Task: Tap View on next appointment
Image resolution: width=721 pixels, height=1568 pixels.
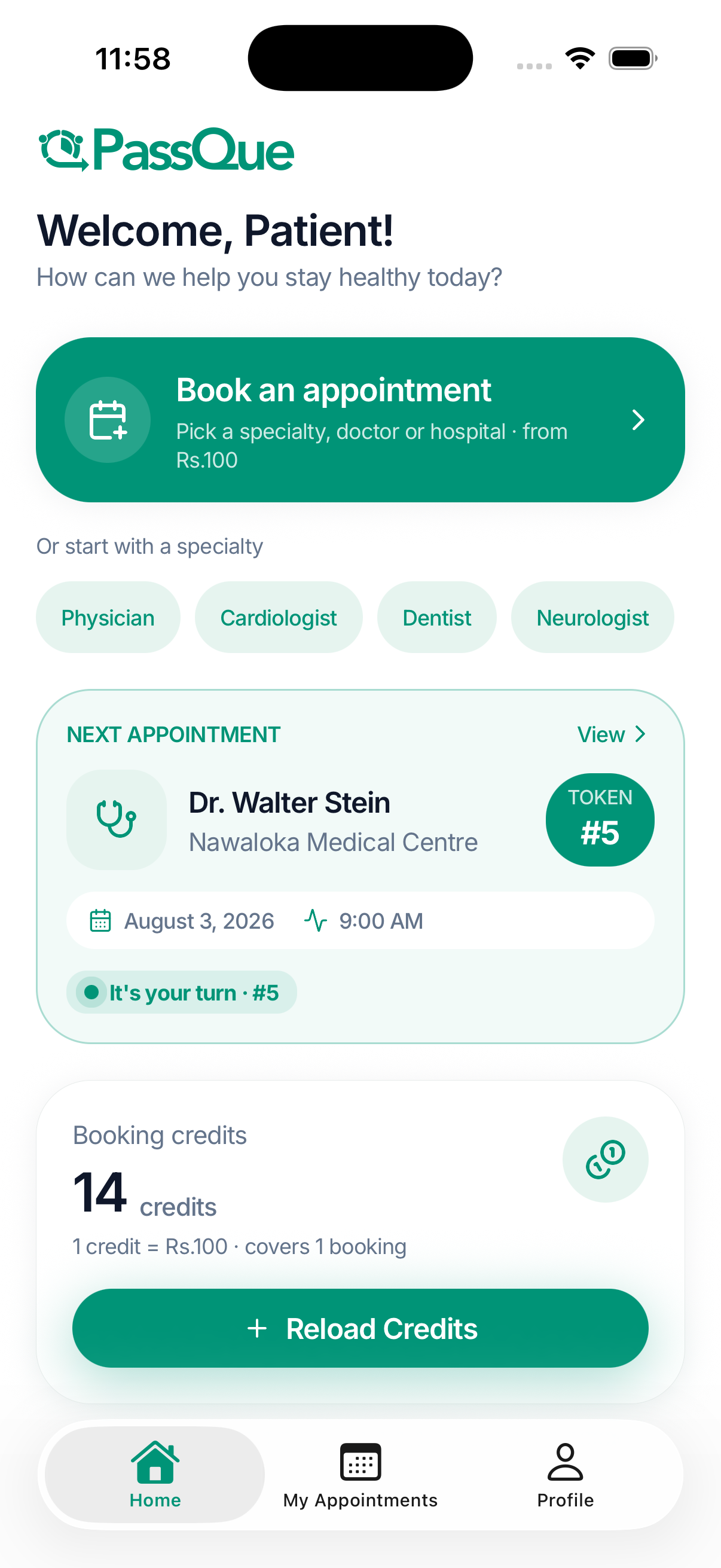Action: [x=612, y=734]
